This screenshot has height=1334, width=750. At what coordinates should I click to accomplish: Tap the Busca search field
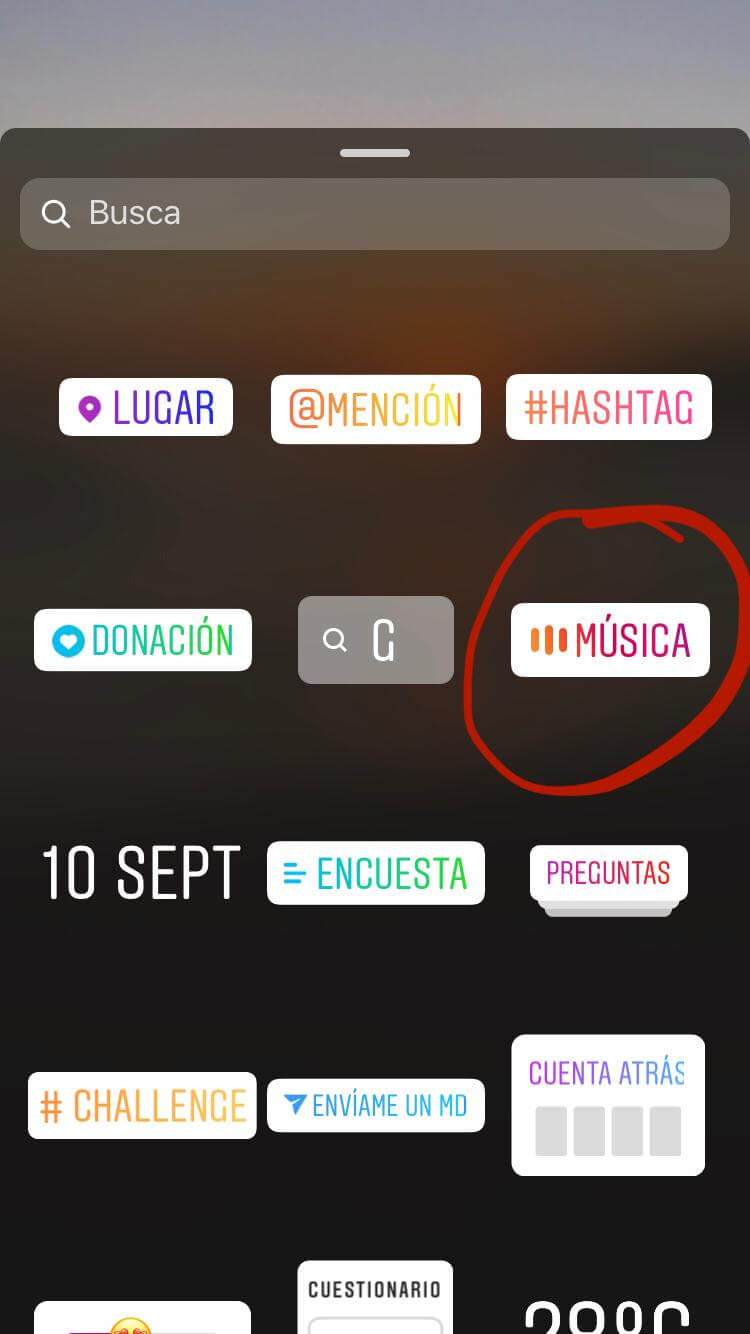point(375,213)
